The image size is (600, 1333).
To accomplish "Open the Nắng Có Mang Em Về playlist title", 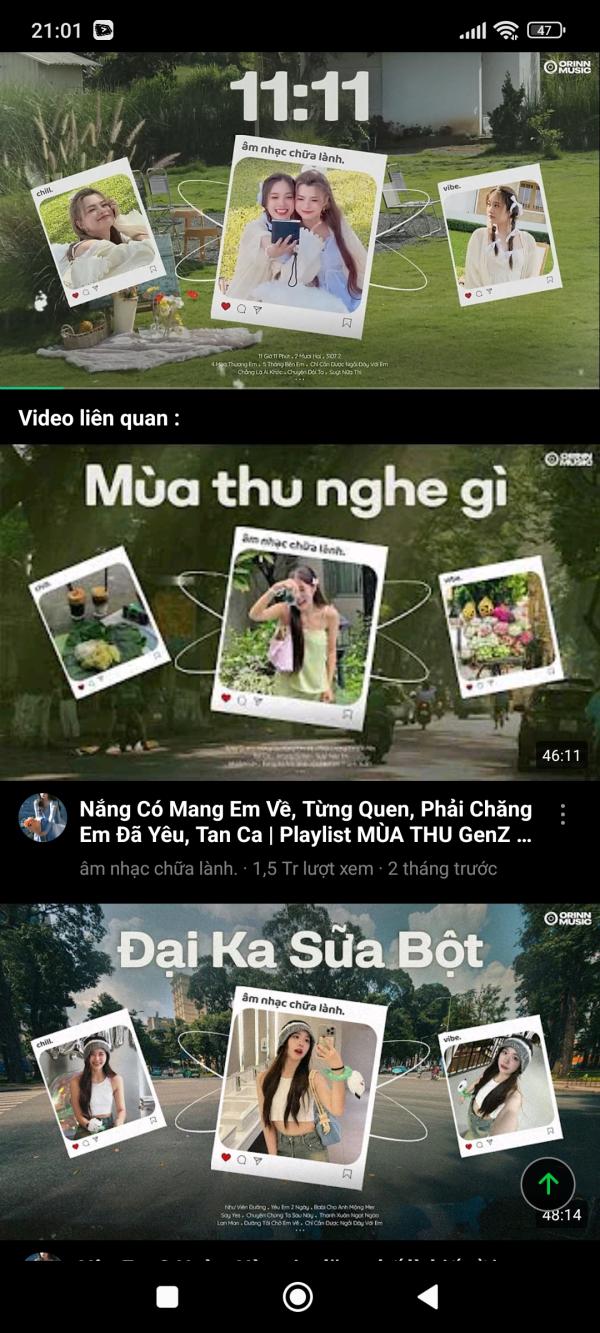I will 306,822.
